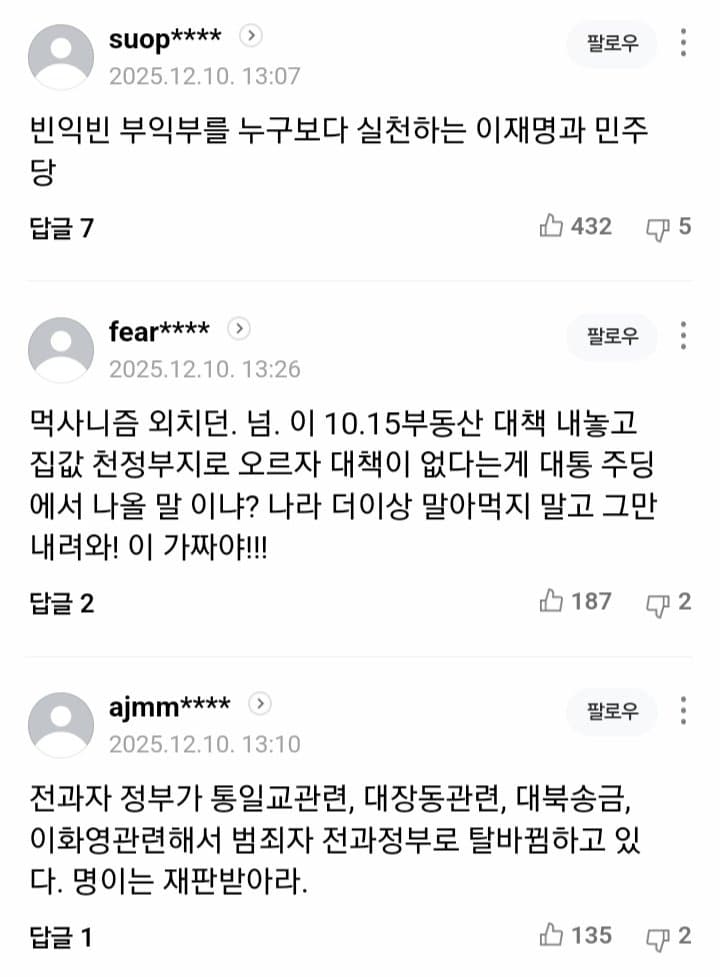Screen dimensions: 720x977
Task: Open overflow menu on suop**** comment
Action: point(684,43)
